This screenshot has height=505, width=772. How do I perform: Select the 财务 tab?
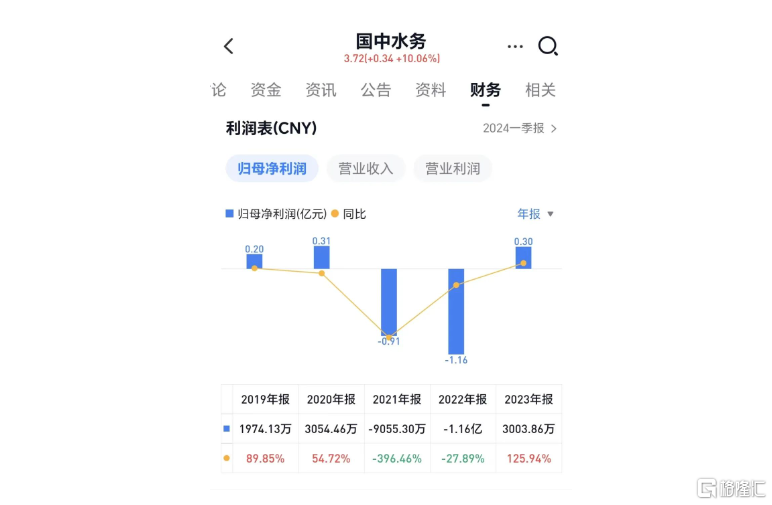tap(486, 90)
